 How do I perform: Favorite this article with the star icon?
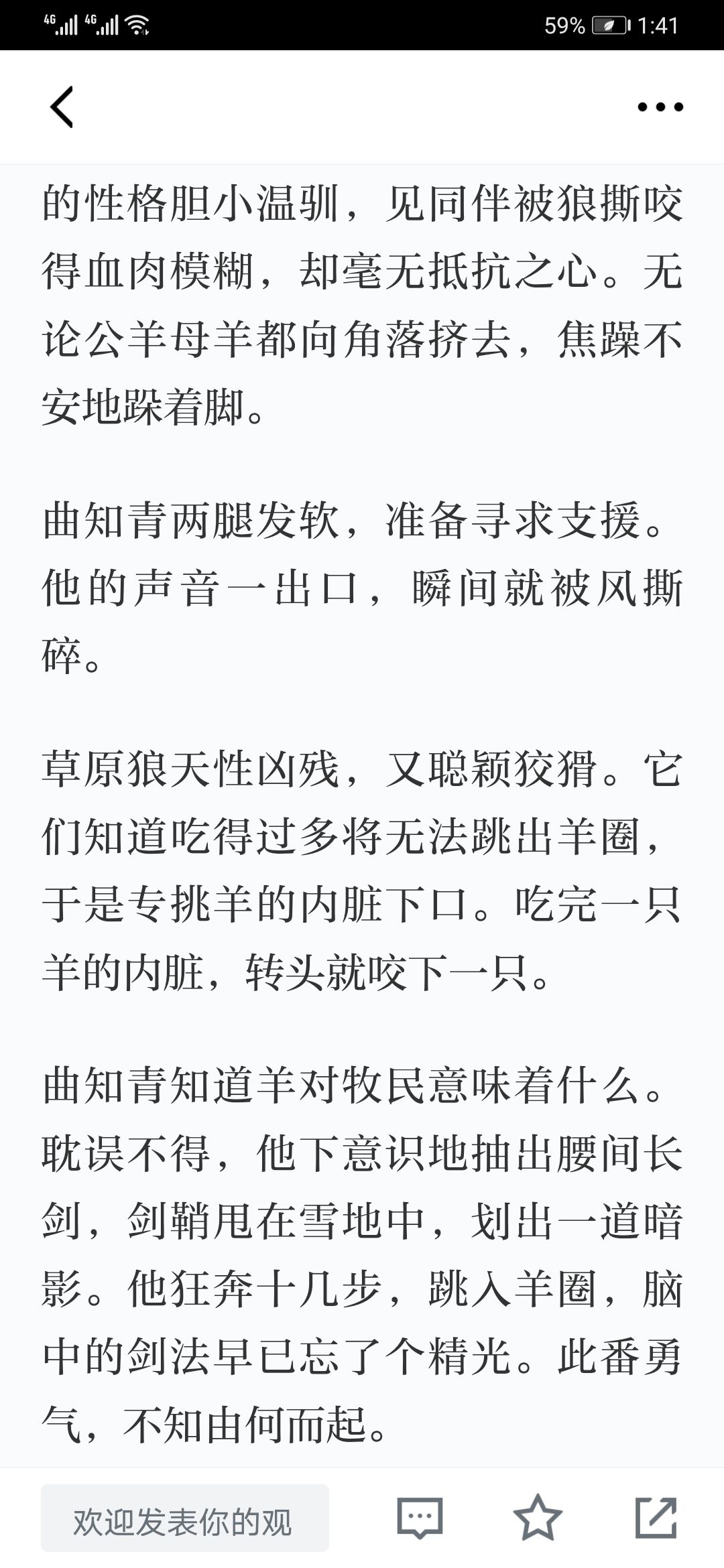[x=538, y=1517]
